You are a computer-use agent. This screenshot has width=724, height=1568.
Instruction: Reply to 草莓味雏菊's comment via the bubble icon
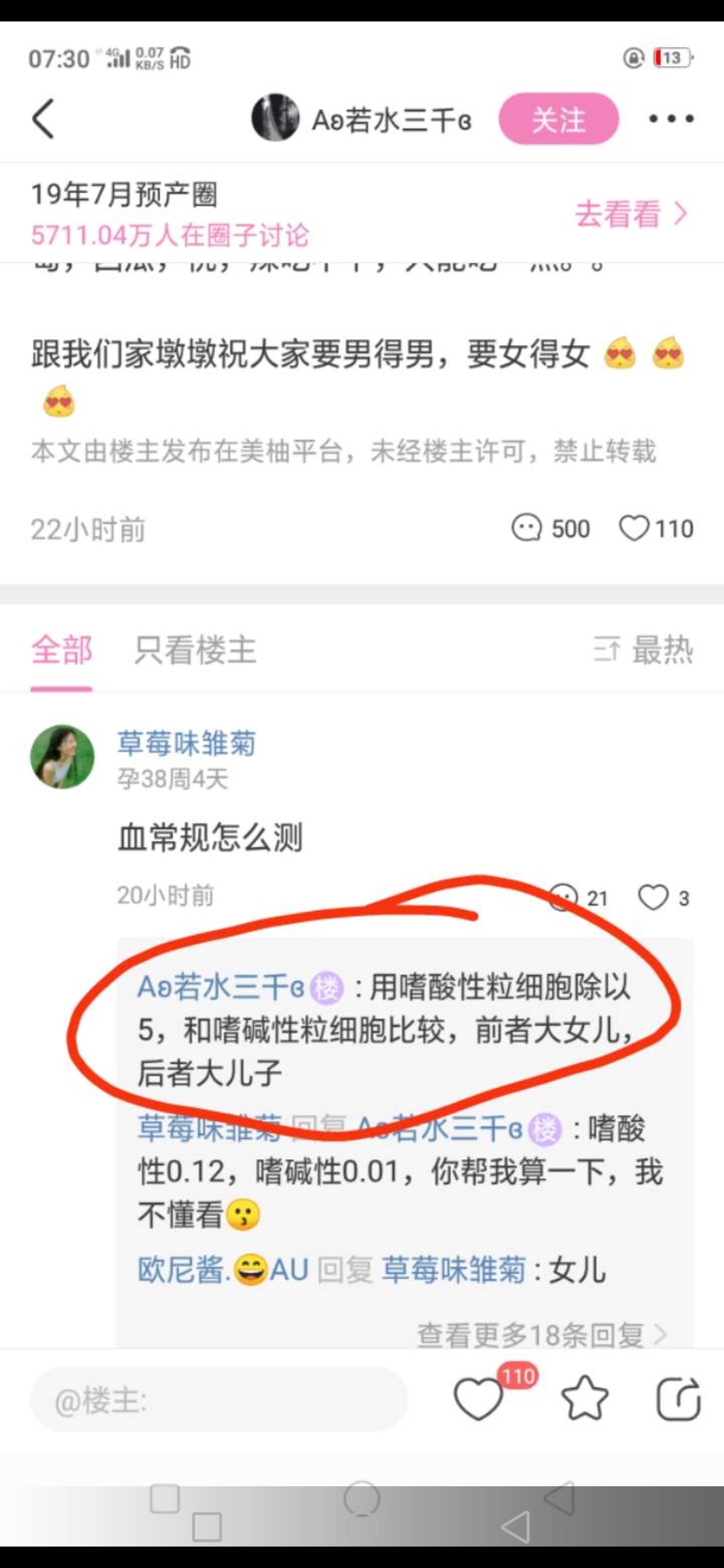577,897
